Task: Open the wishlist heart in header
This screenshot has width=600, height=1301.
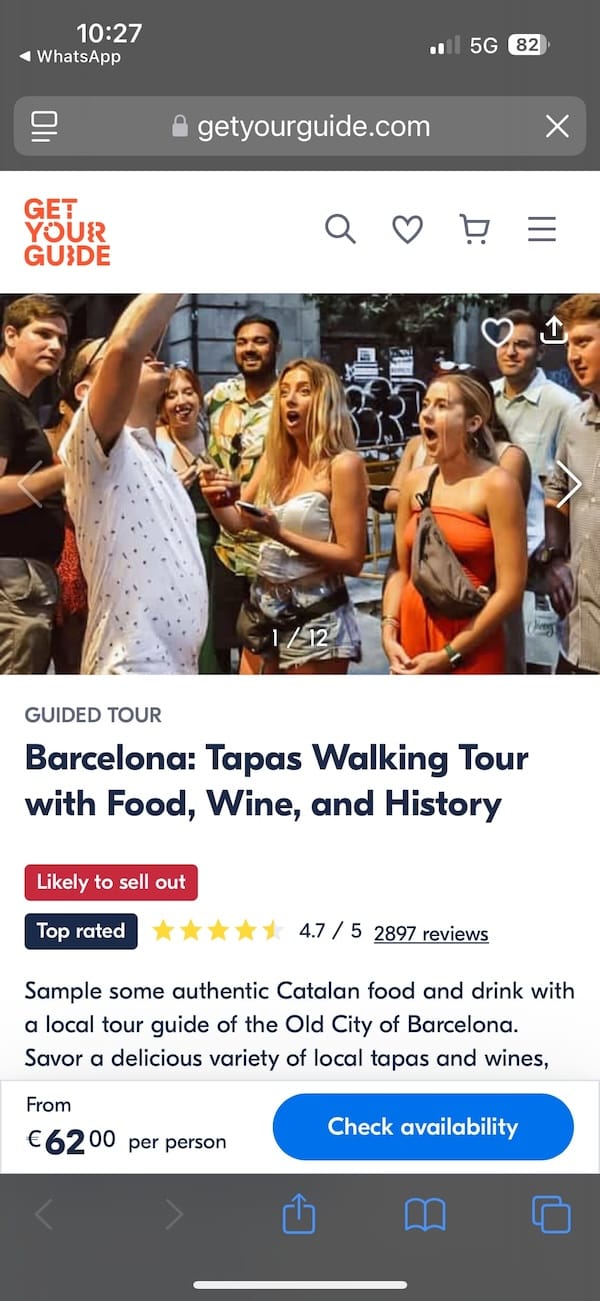Action: pyautogui.click(x=407, y=230)
